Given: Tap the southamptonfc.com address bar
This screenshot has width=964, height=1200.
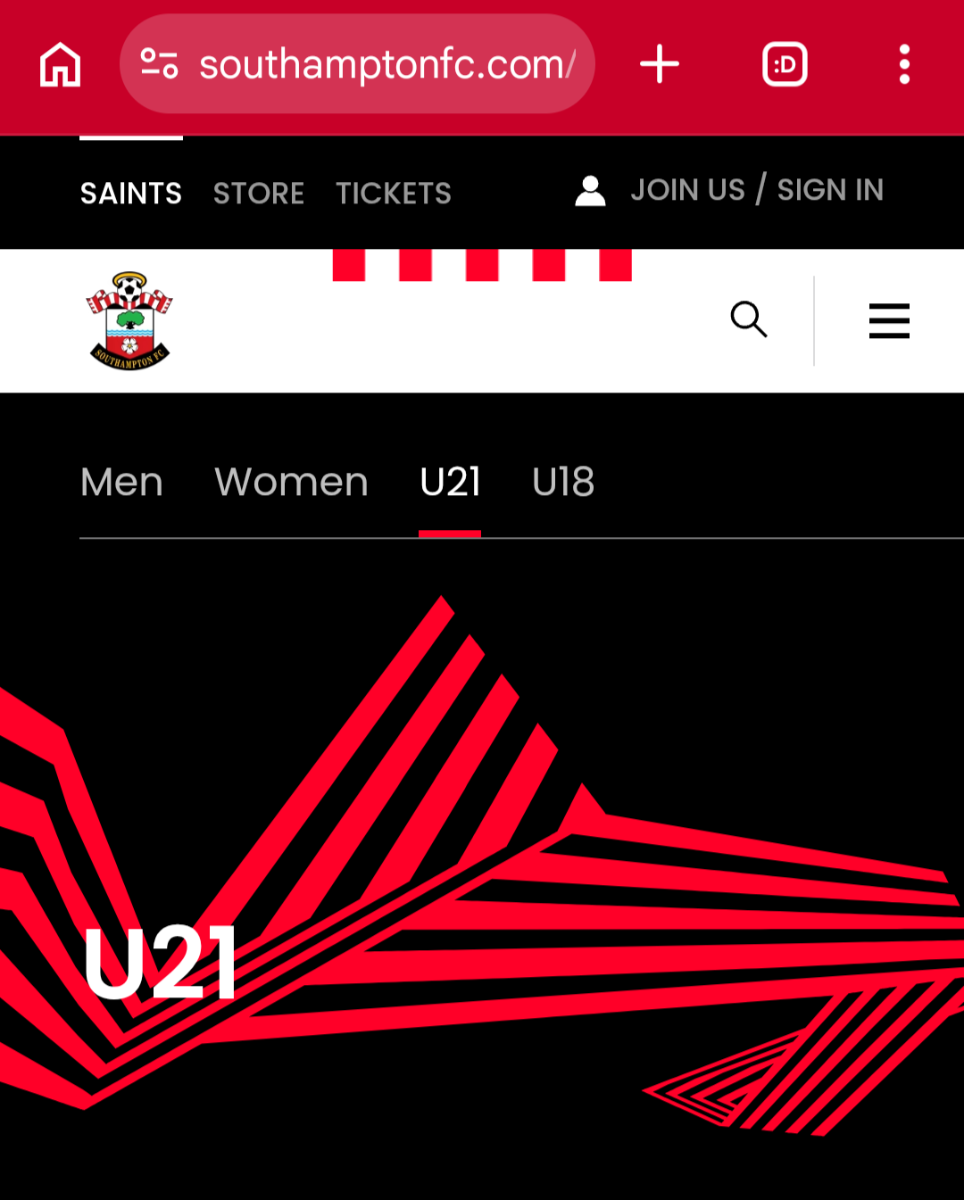Looking at the screenshot, I should tap(385, 66).
